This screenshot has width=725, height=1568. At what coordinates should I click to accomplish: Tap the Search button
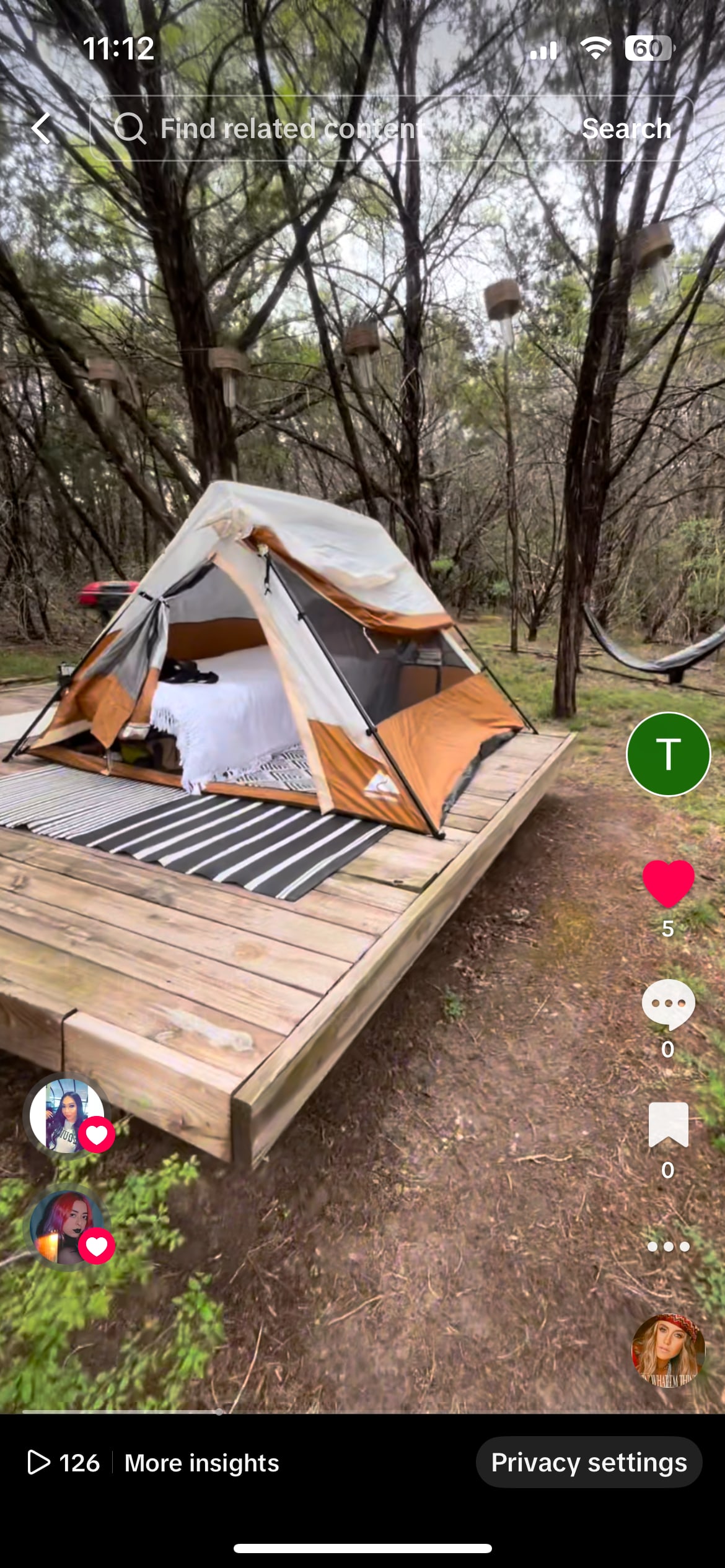point(626,129)
